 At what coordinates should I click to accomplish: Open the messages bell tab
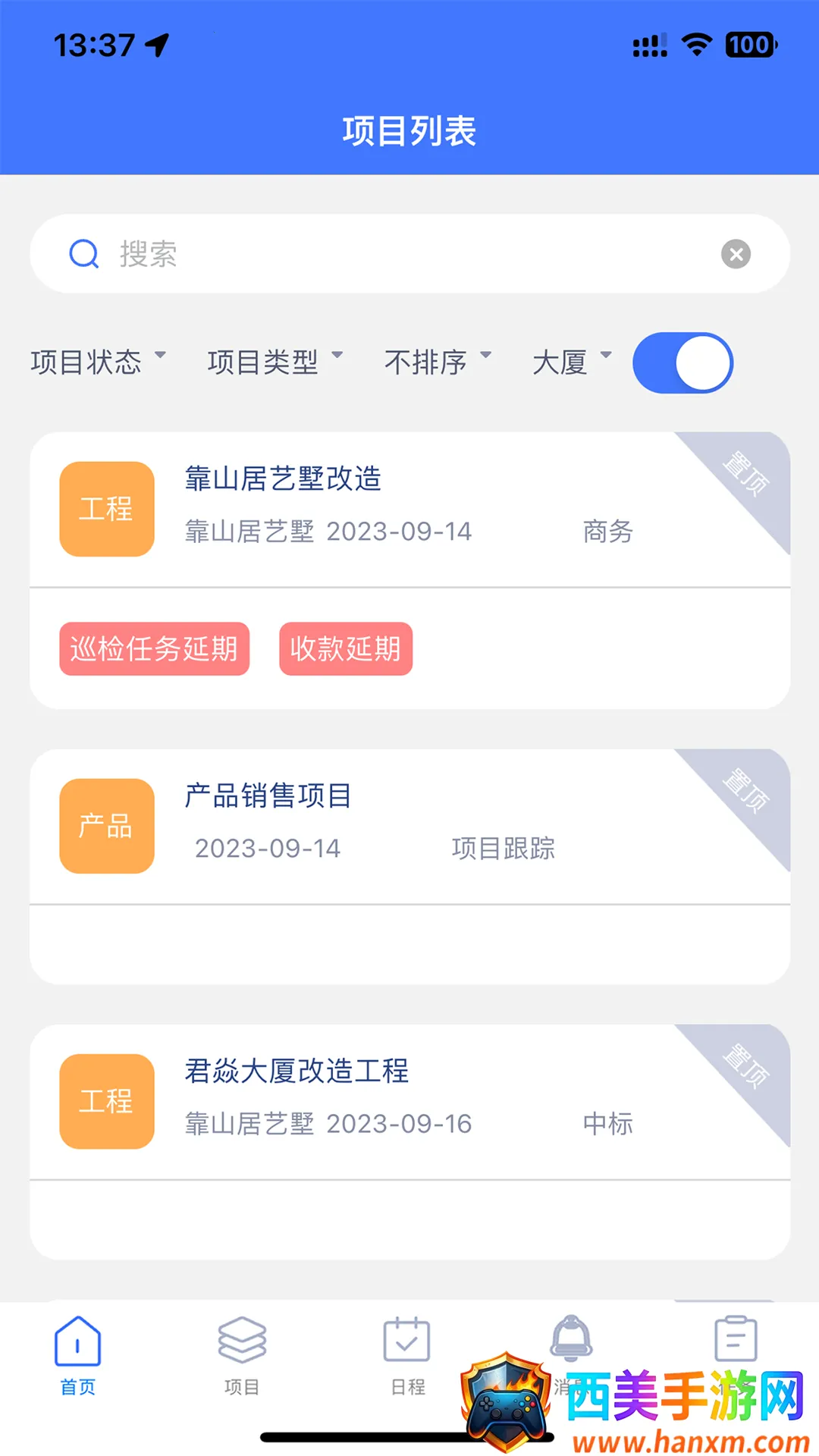point(571,1342)
